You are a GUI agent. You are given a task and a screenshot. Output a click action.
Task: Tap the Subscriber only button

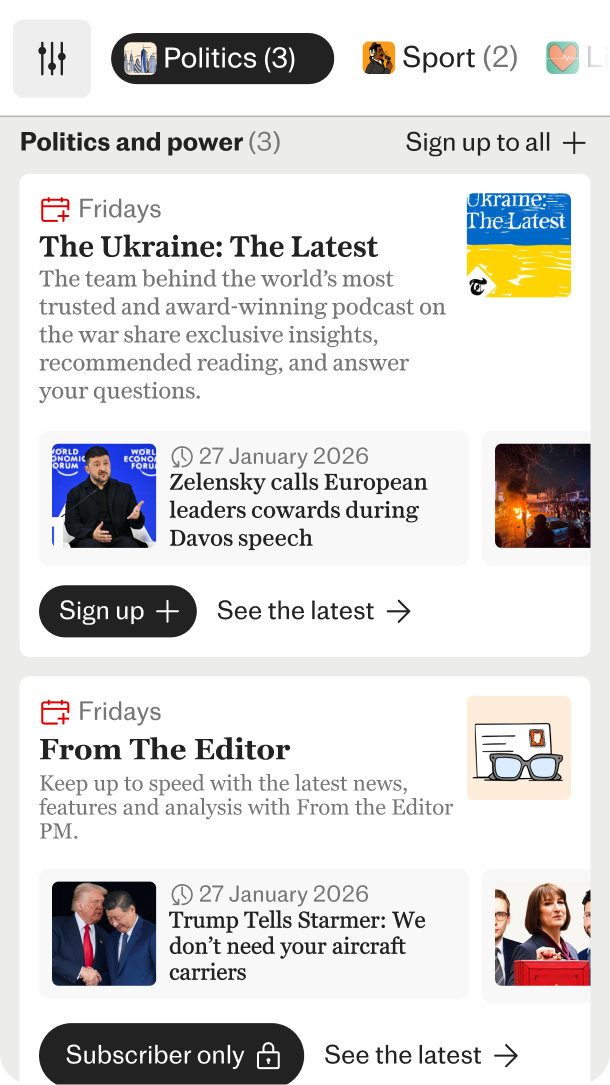click(x=171, y=1055)
